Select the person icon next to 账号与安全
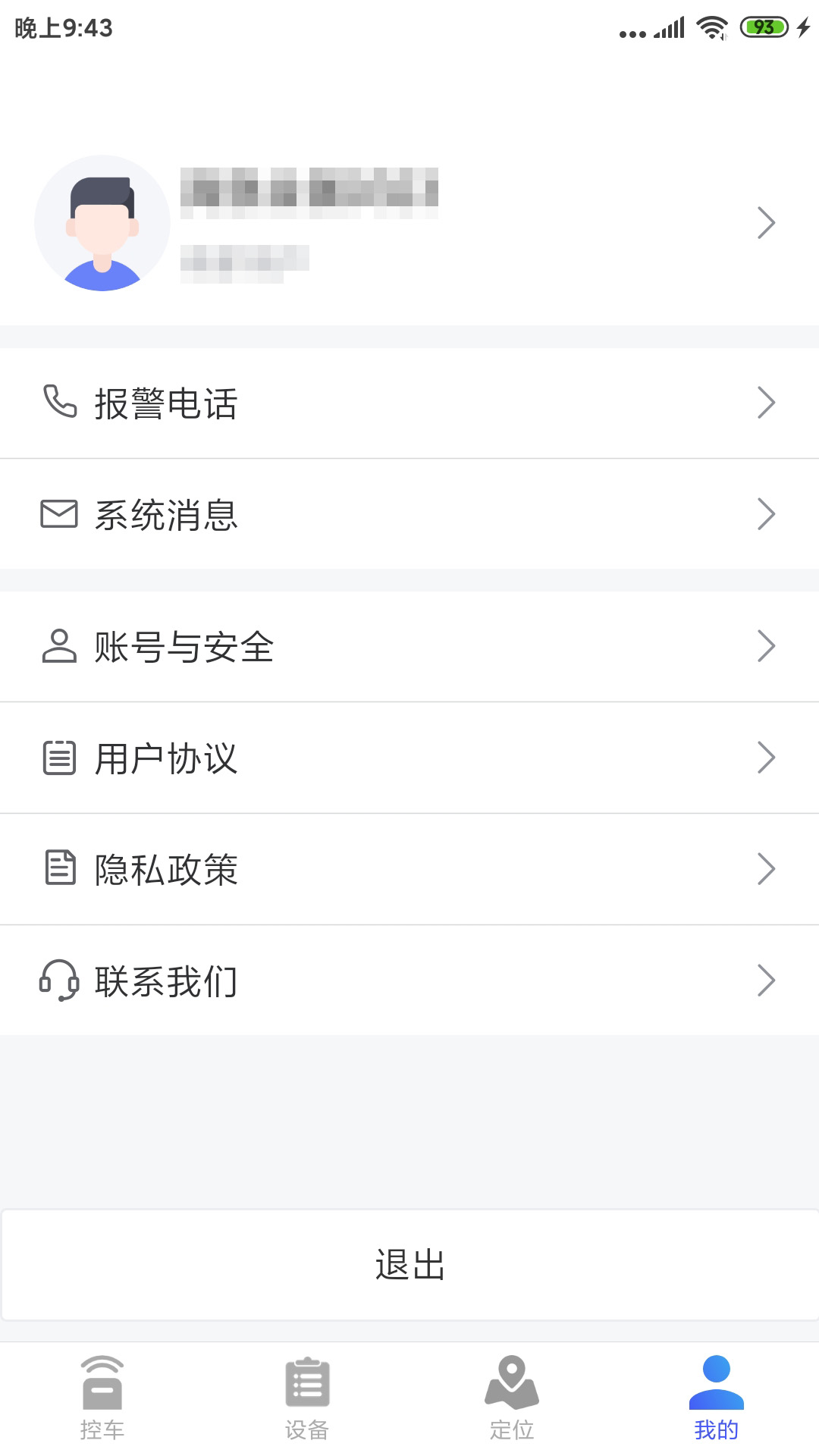 point(58,645)
